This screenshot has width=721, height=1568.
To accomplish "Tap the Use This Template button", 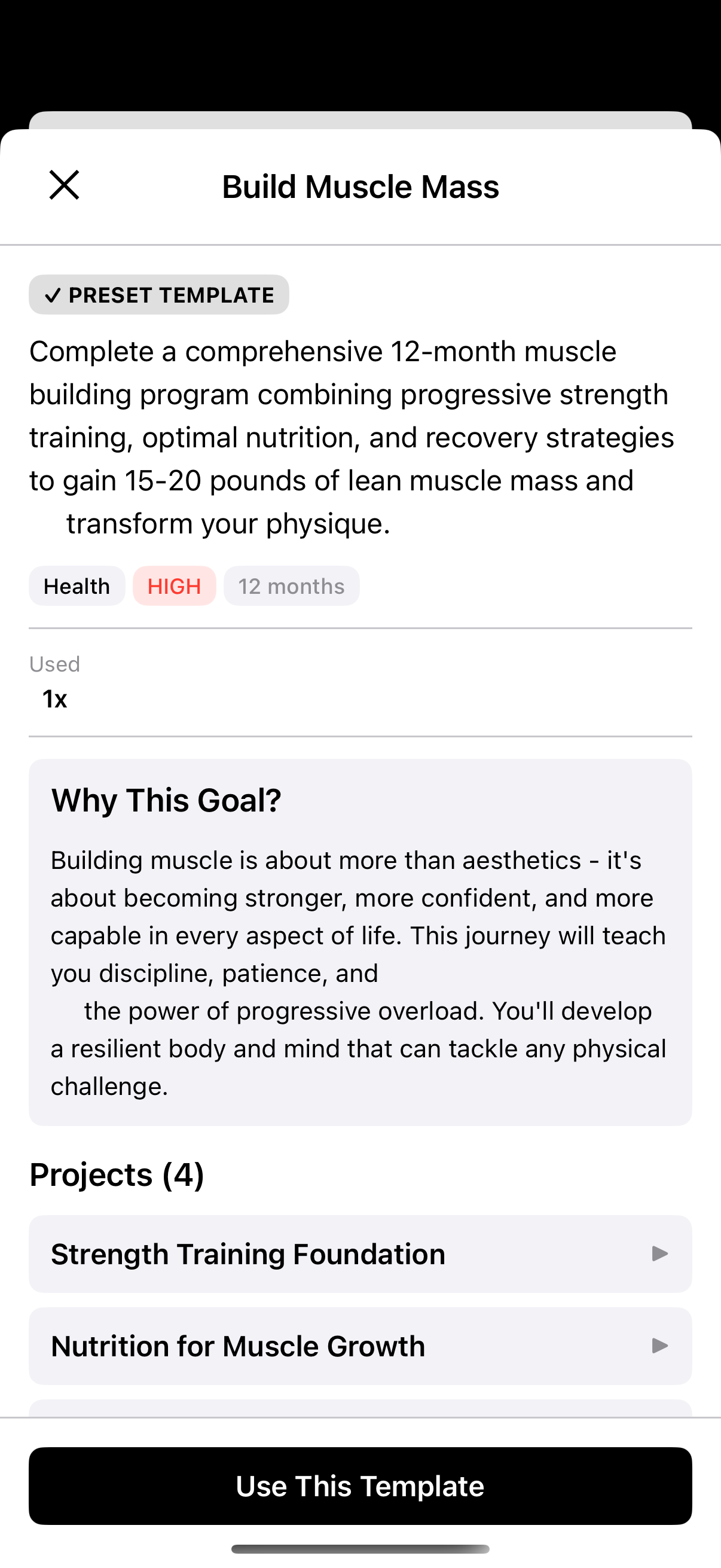I will tap(360, 1485).
